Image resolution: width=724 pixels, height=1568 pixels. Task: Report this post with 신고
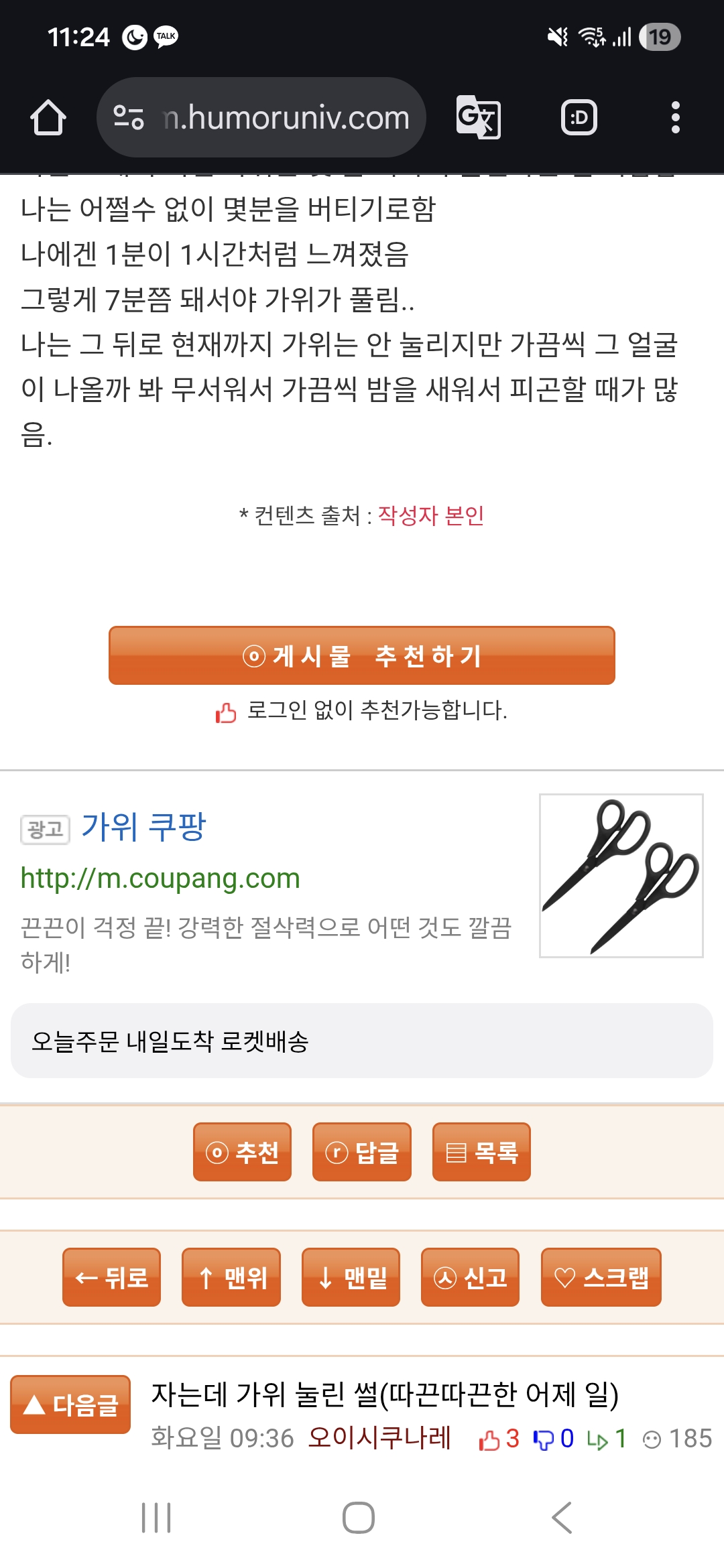[470, 1277]
